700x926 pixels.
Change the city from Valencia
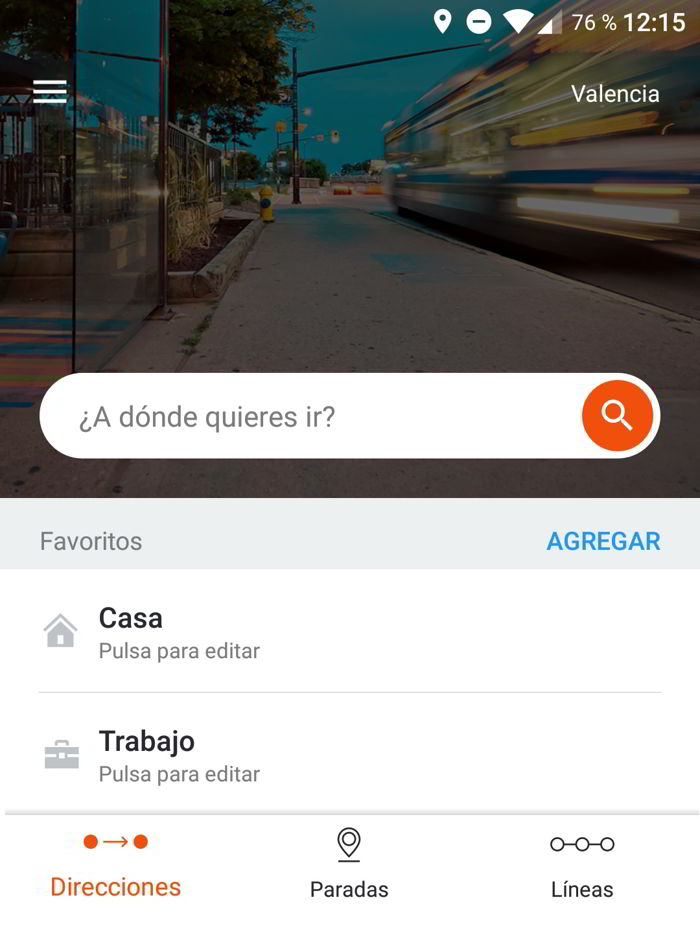[614, 94]
